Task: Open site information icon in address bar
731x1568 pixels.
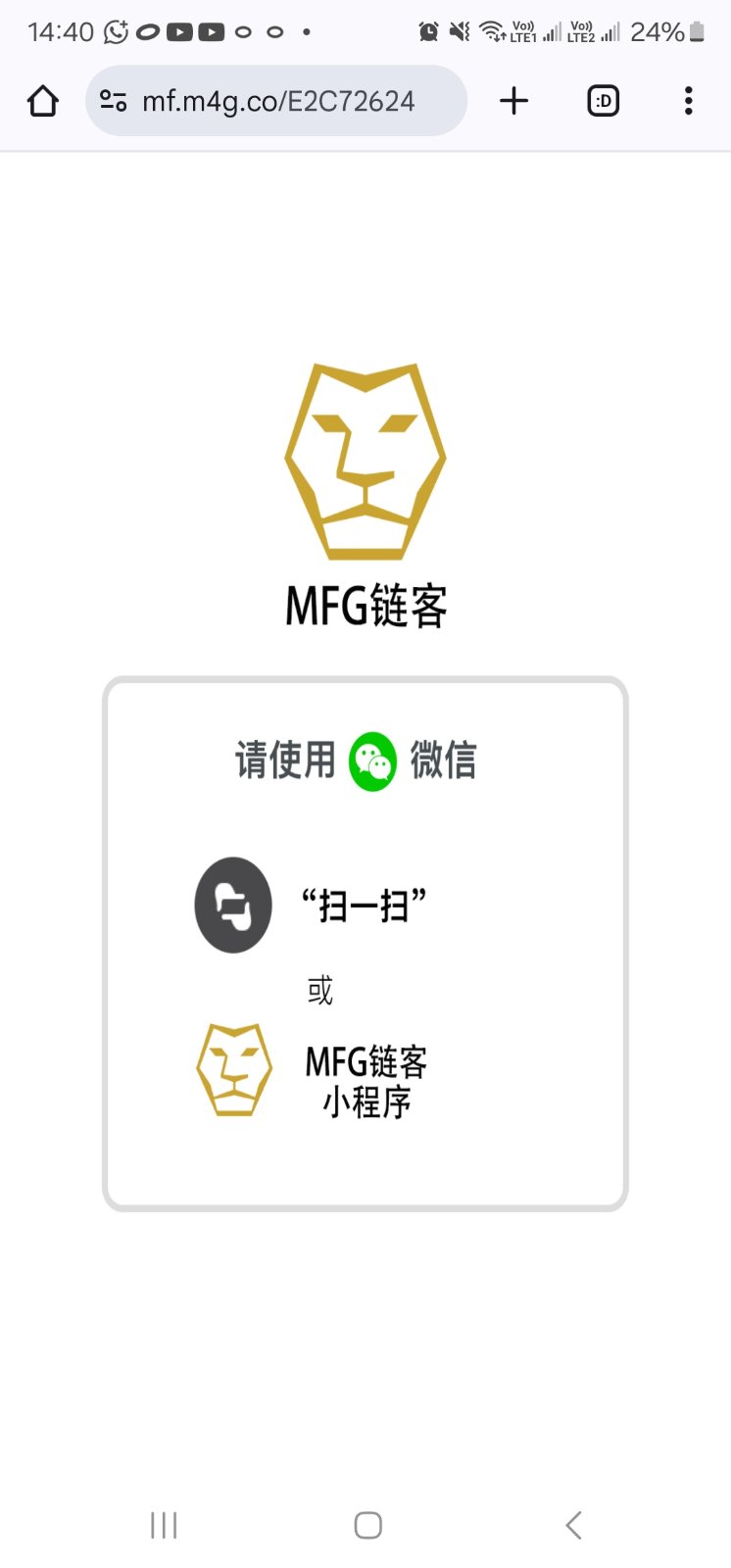Action: point(114,101)
